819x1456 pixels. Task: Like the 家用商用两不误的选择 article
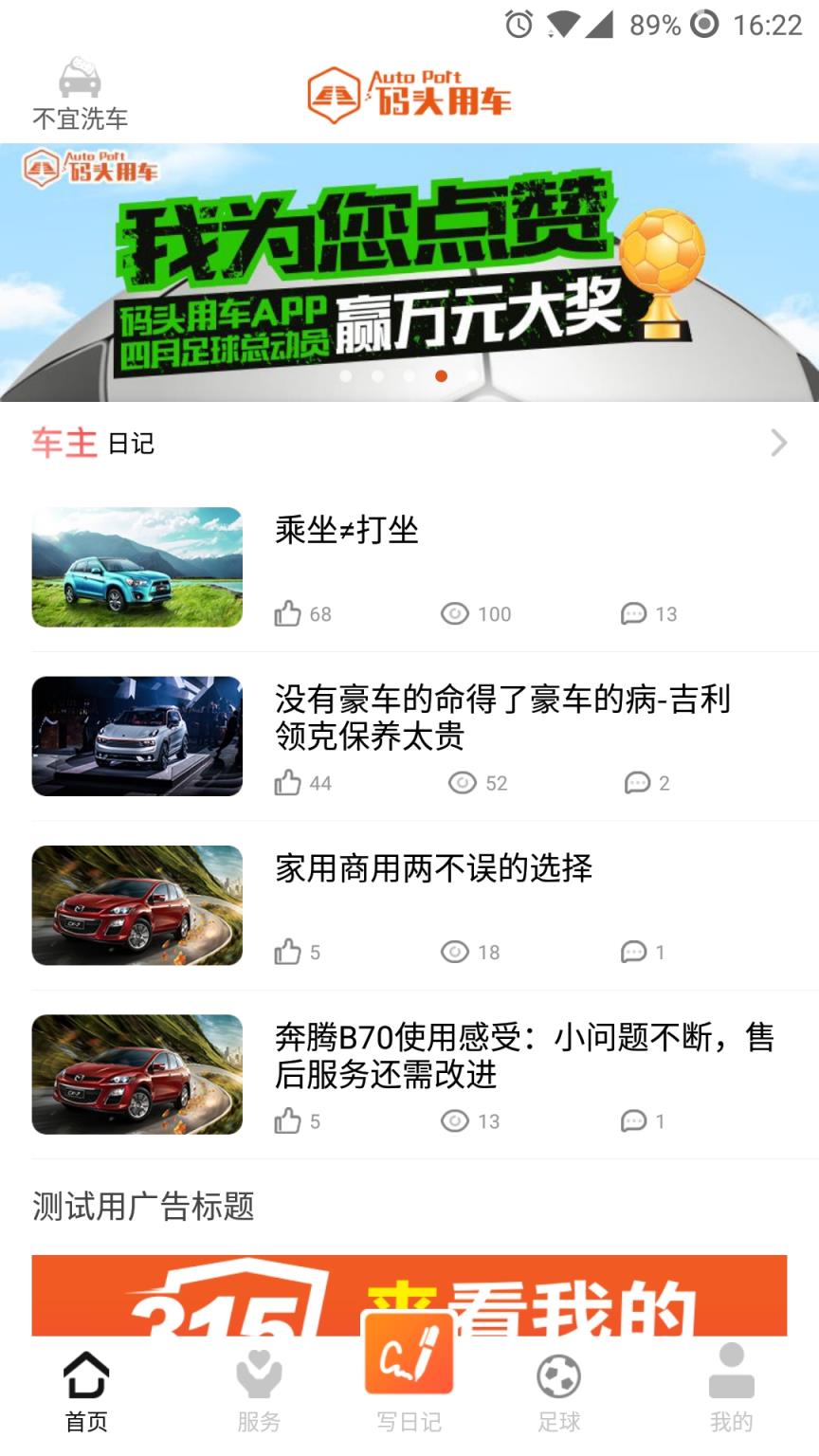[287, 952]
